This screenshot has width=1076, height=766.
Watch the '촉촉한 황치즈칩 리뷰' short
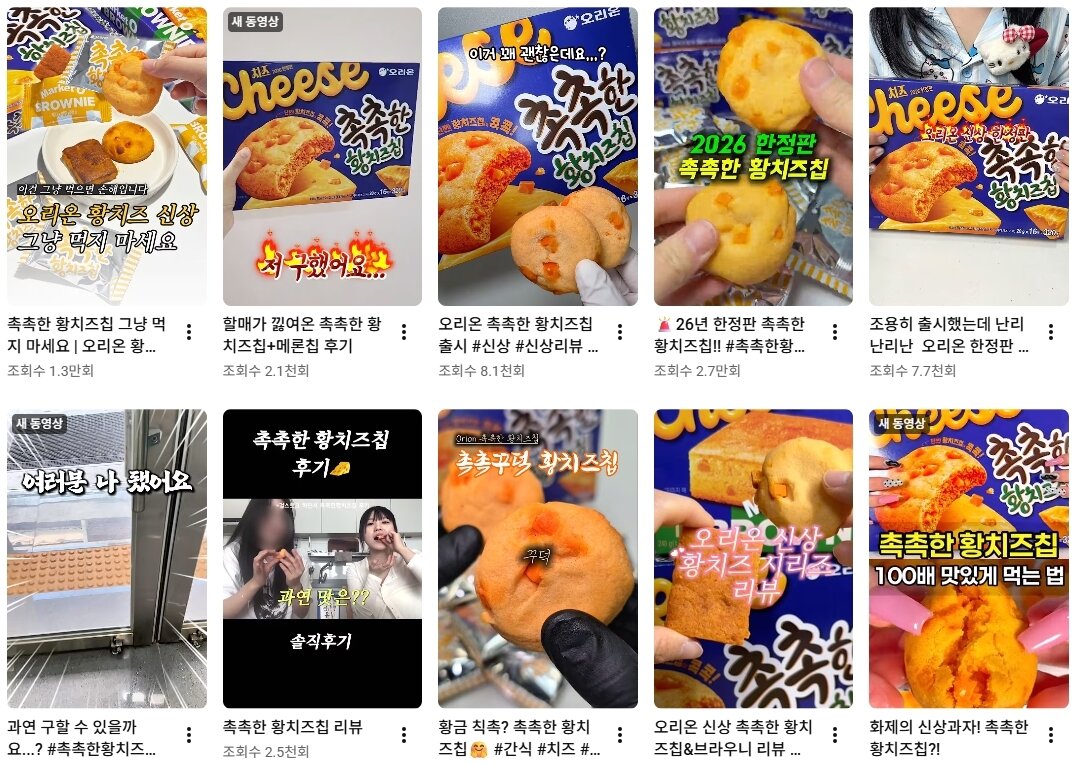point(322,558)
